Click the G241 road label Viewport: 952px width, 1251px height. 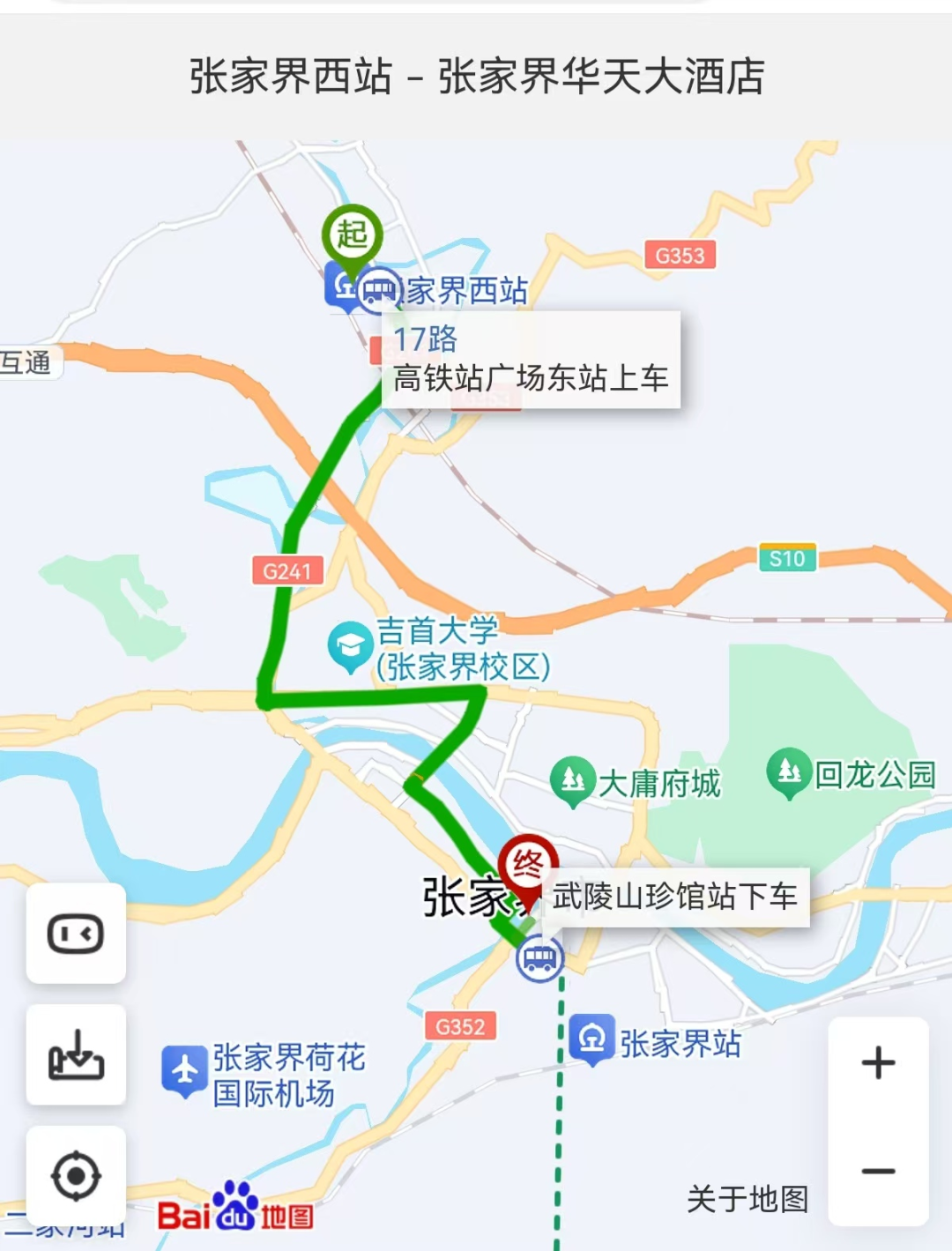tap(286, 570)
